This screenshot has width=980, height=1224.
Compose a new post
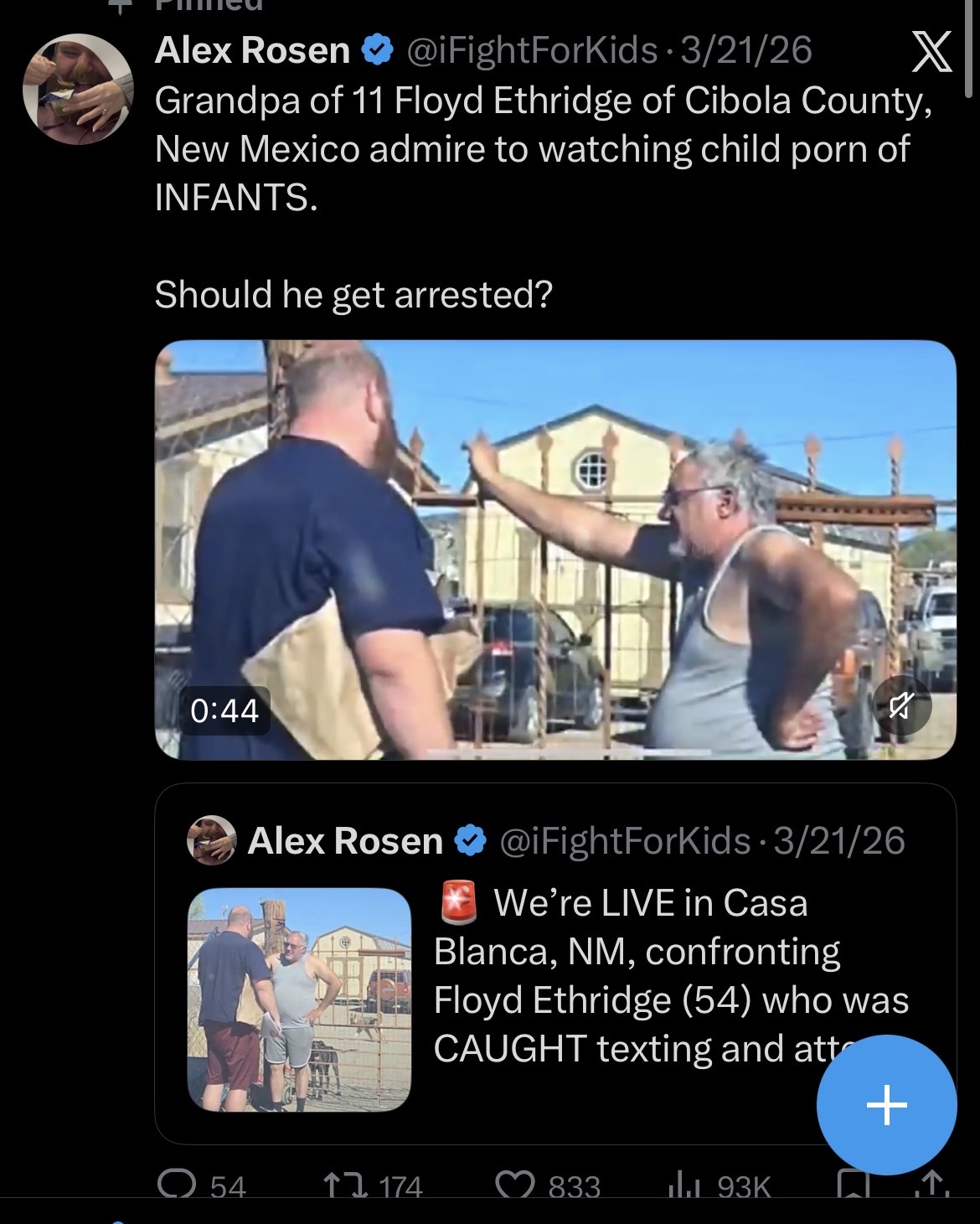(886, 1105)
